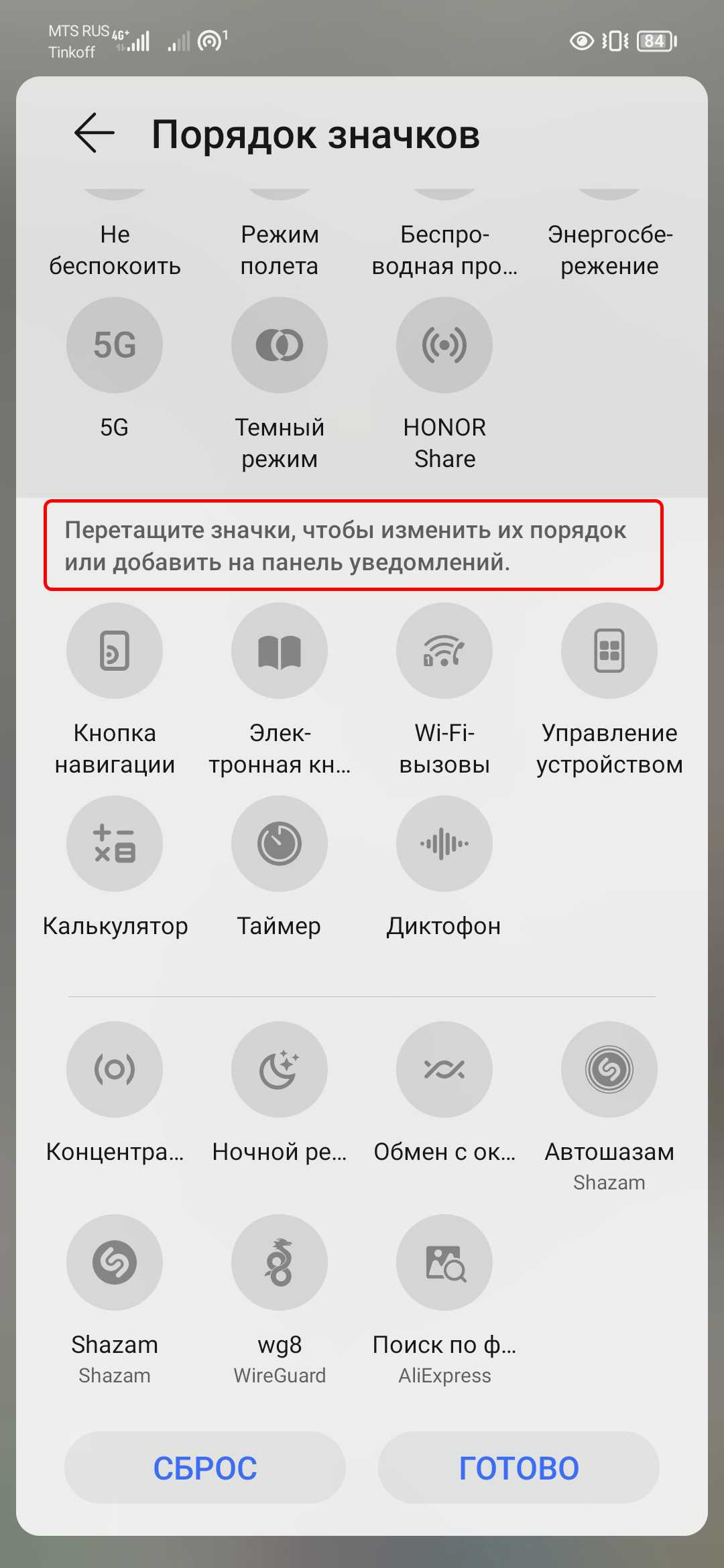
Task: Select the Ночной режим tile
Action: tap(280, 1069)
